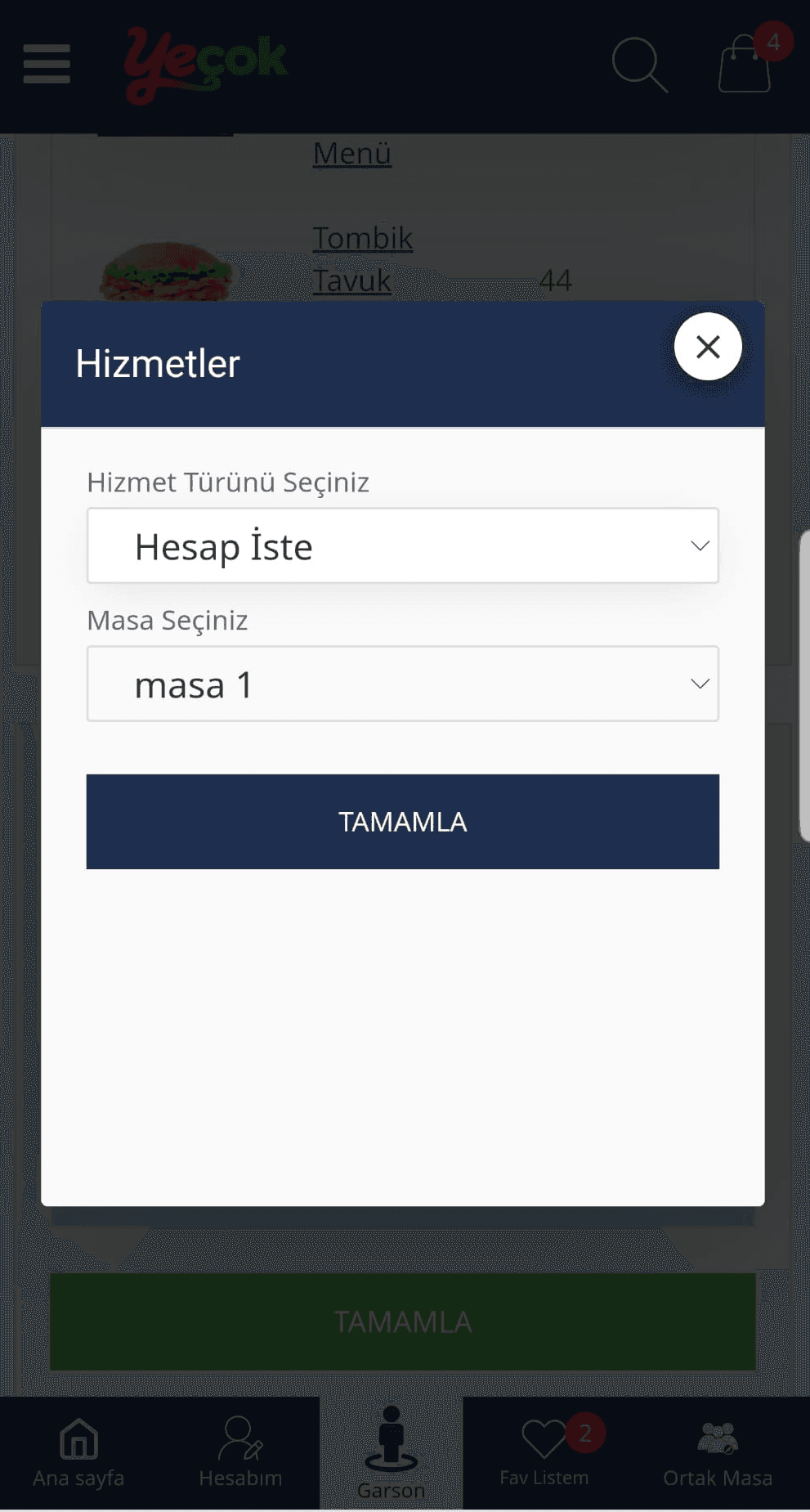Image resolution: width=810 pixels, height=1512 pixels.
Task: Tap the blue TAMAMLA button in the dialog
Action: click(x=403, y=821)
